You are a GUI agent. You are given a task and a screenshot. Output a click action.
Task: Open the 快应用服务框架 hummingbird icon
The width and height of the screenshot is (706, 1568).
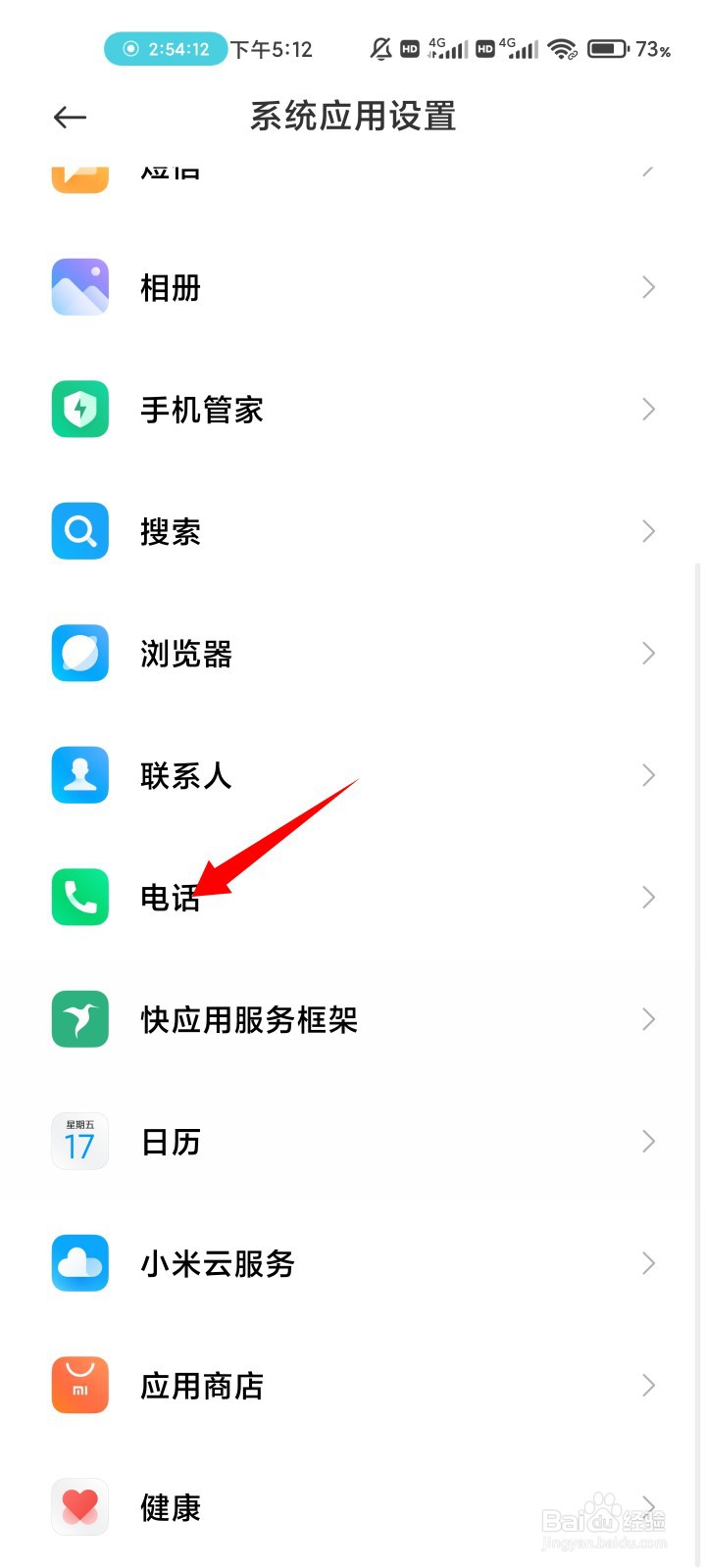coord(79,1019)
